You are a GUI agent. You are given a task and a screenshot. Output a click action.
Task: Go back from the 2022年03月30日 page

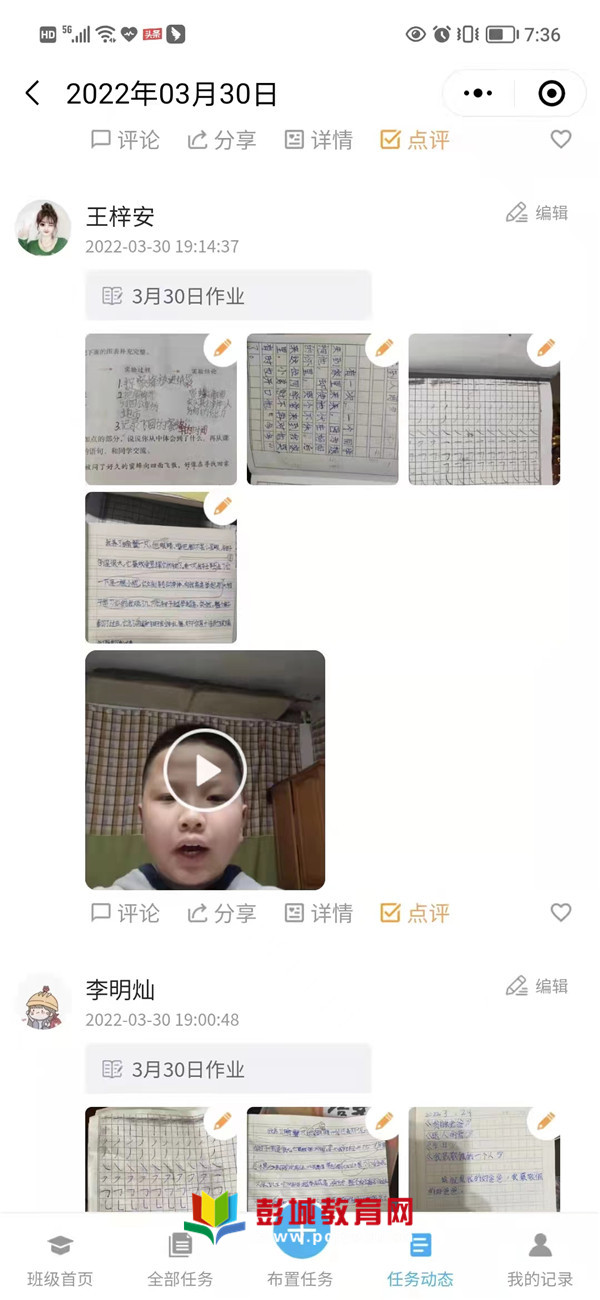click(x=33, y=94)
